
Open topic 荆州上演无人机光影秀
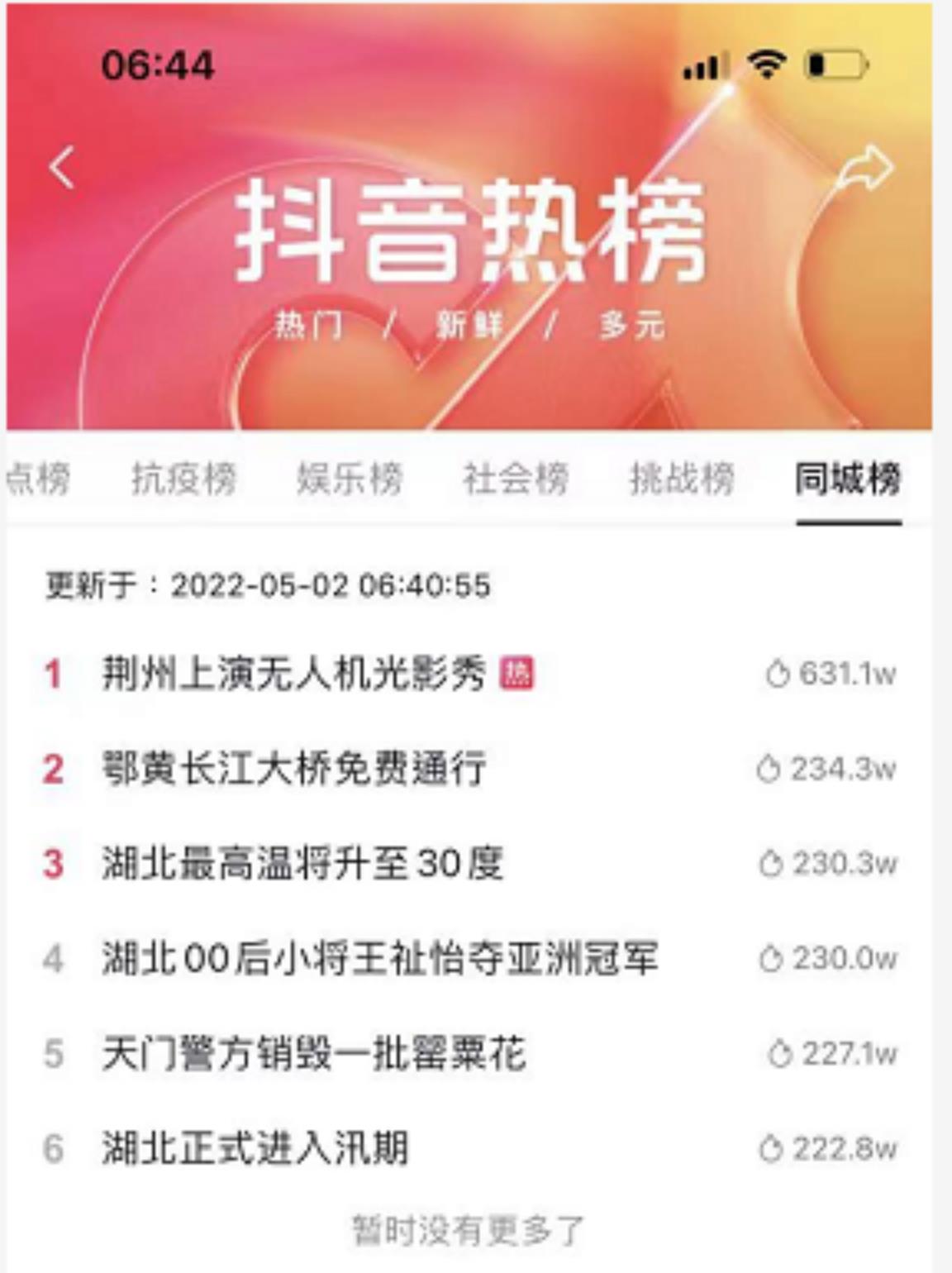pyautogui.click(x=293, y=674)
